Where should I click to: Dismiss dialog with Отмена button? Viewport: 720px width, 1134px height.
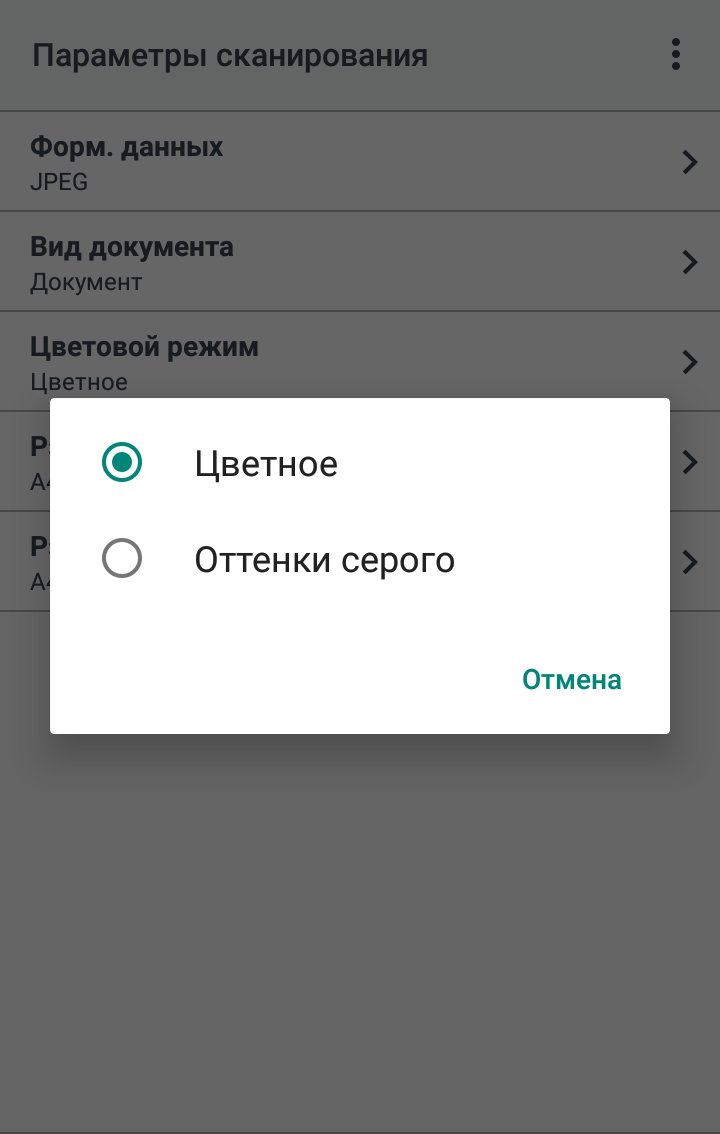click(x=571, y=680)
